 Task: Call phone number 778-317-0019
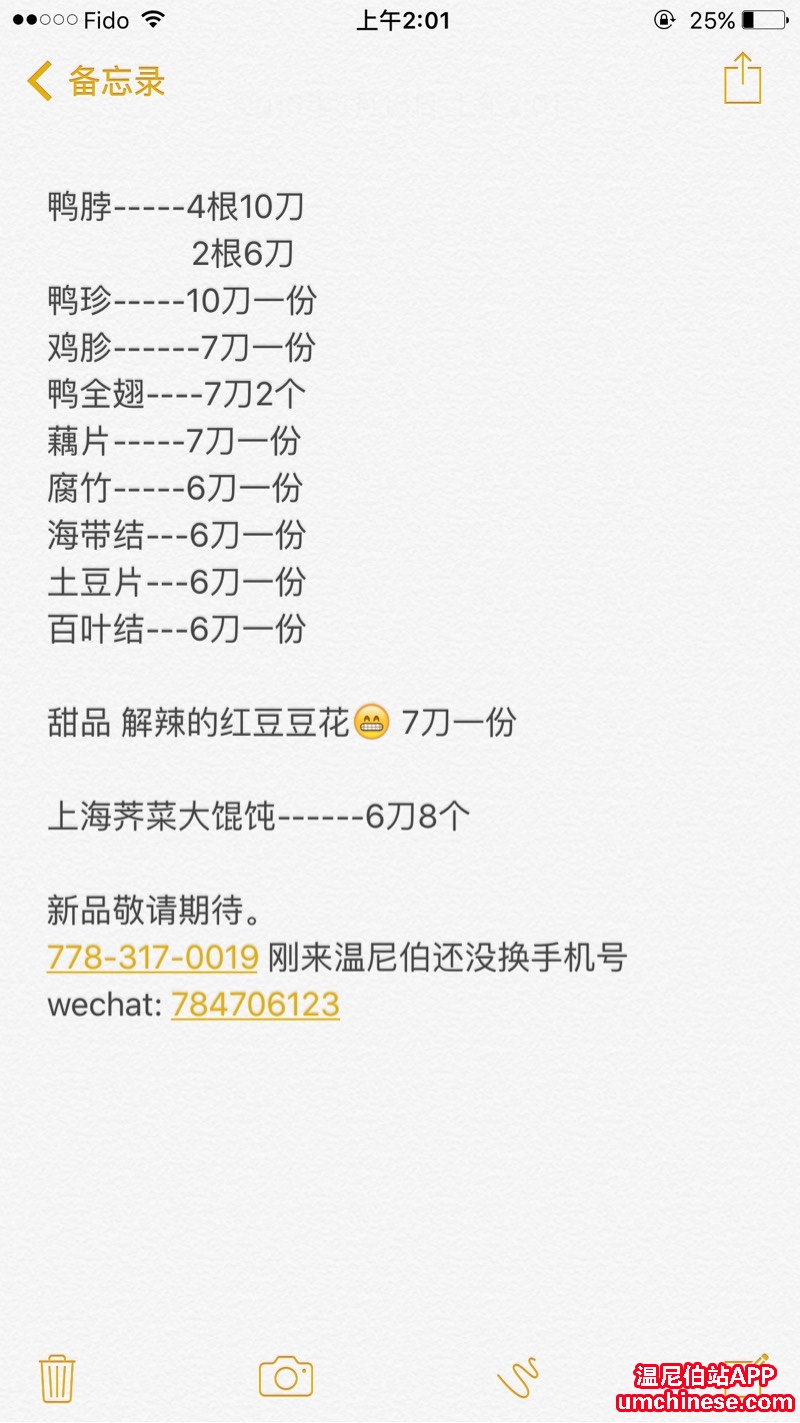pyautogui.click(x=153, y=957)
